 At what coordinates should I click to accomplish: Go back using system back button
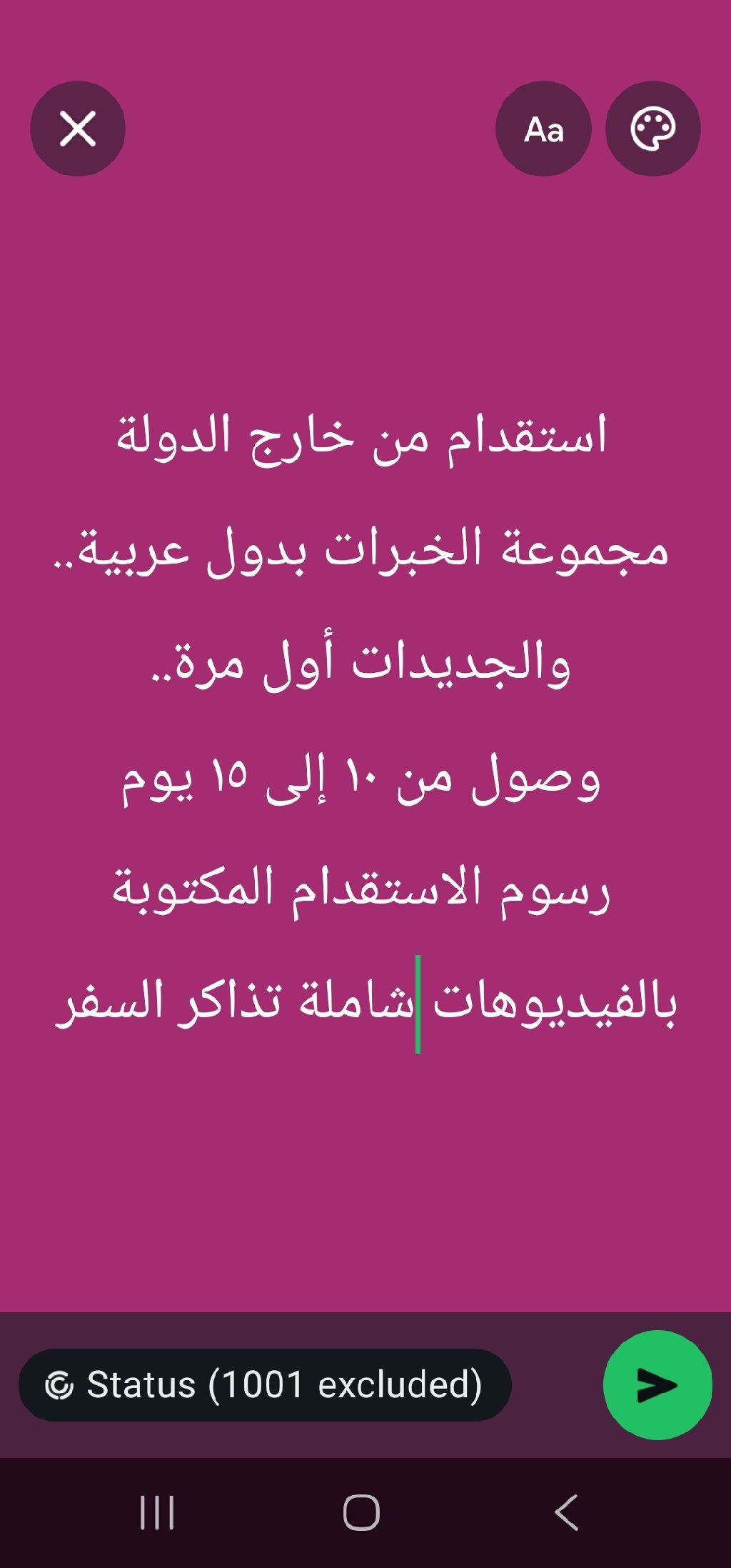[566, 1512]
